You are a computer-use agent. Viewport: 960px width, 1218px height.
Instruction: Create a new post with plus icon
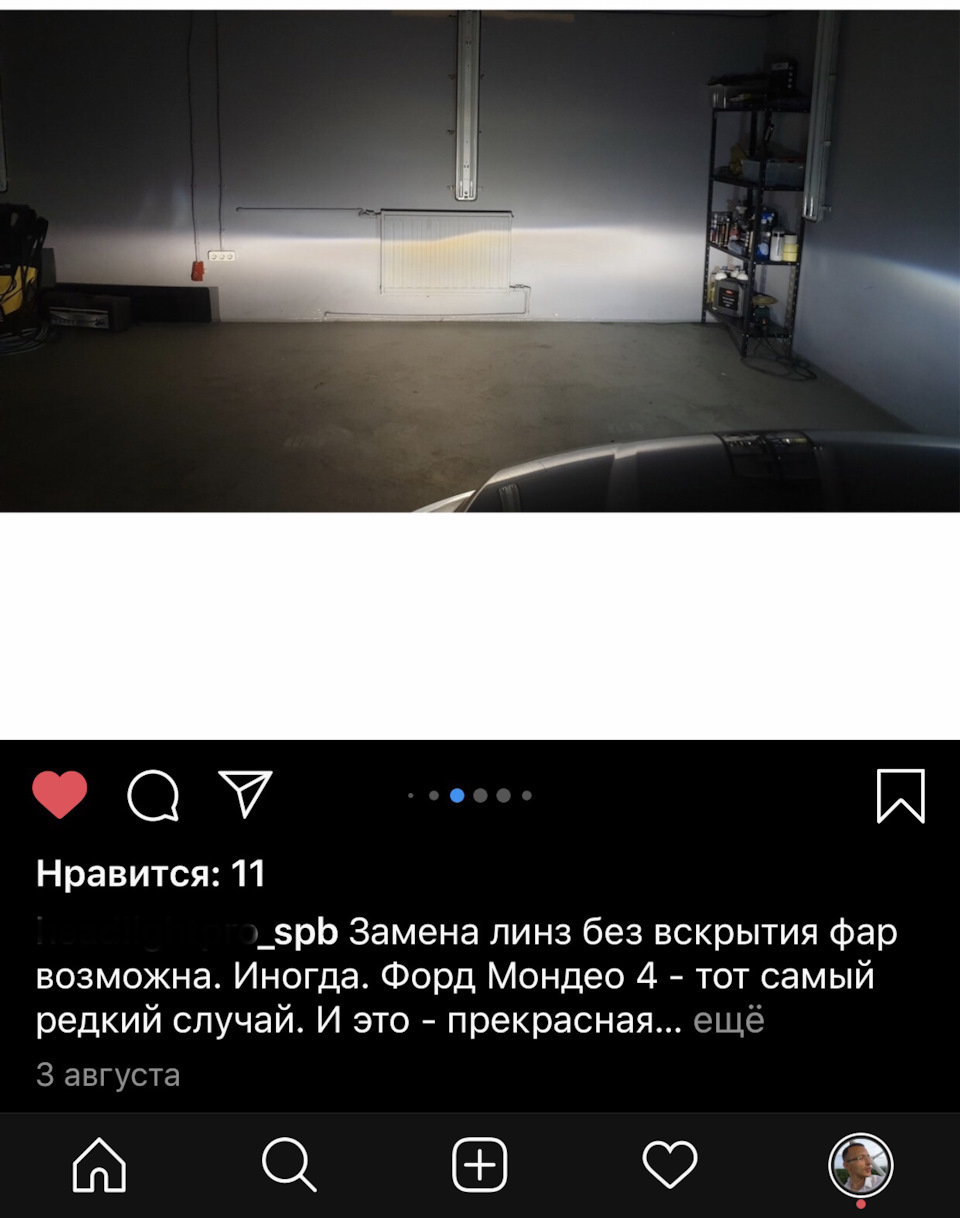pos(480,1165)
